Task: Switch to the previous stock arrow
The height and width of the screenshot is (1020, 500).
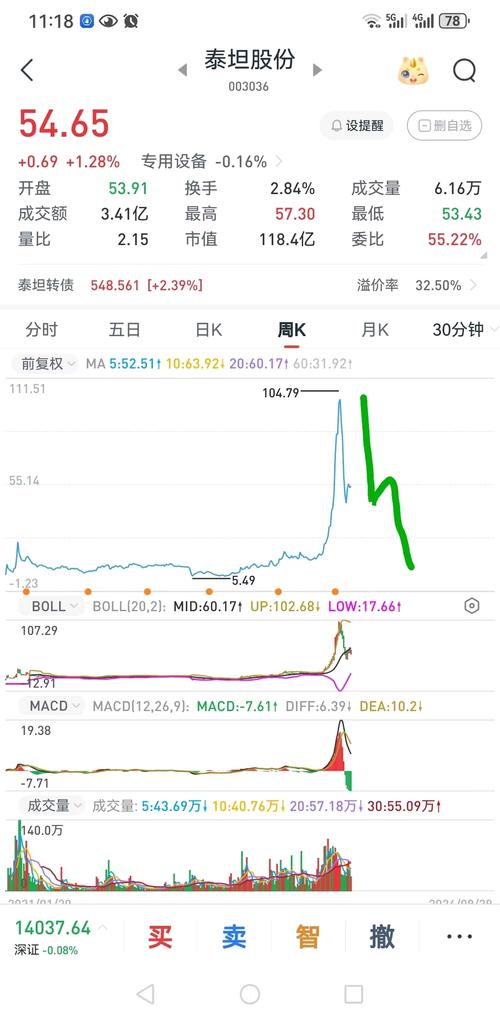Action: point(183,70)
